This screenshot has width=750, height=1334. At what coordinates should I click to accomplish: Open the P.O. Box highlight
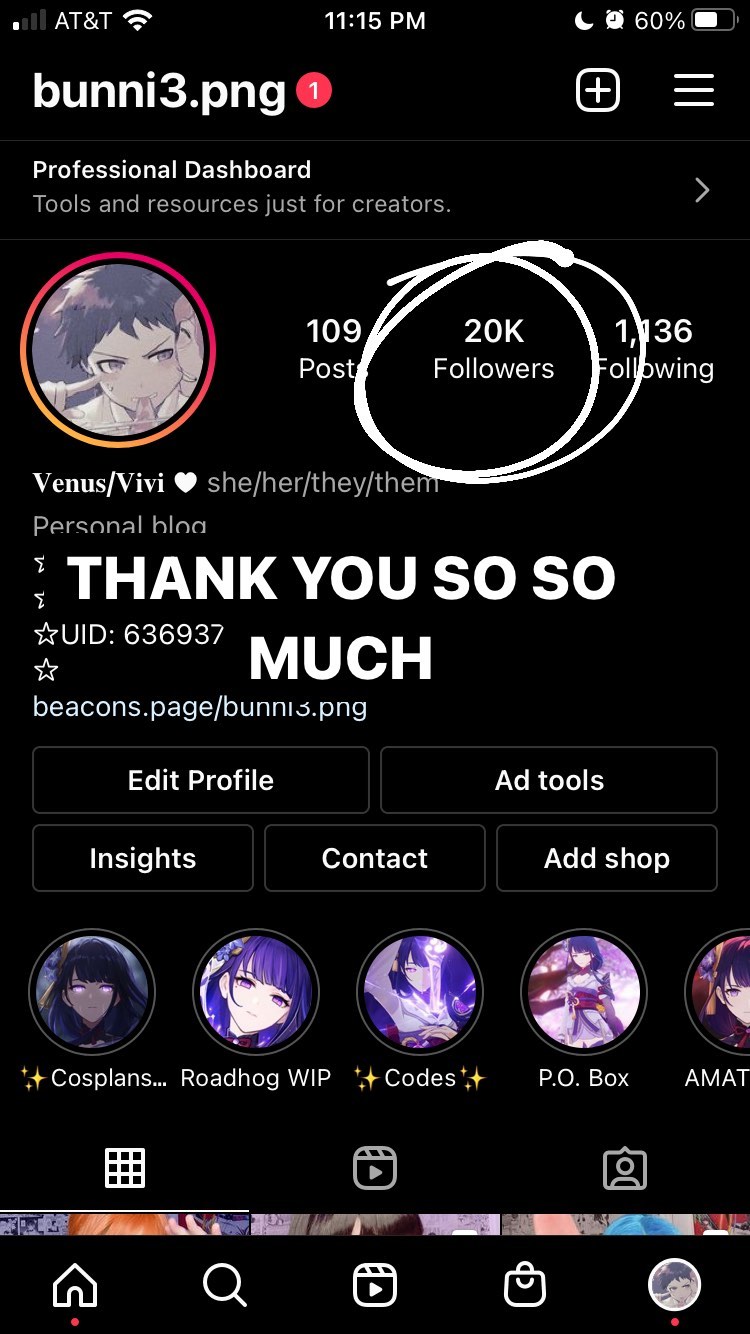click(584, 1010)
